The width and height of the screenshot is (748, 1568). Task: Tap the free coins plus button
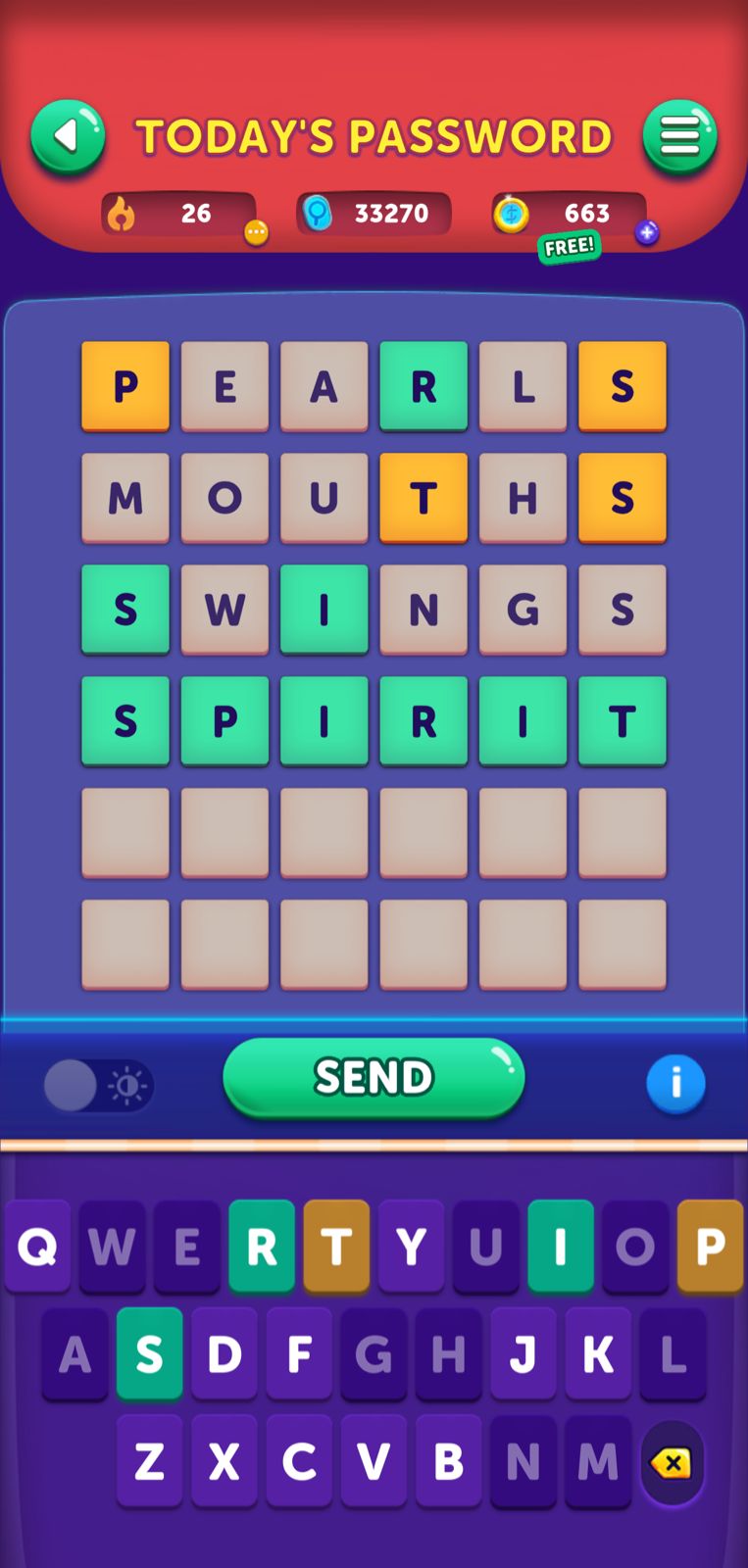click(646, 232)
